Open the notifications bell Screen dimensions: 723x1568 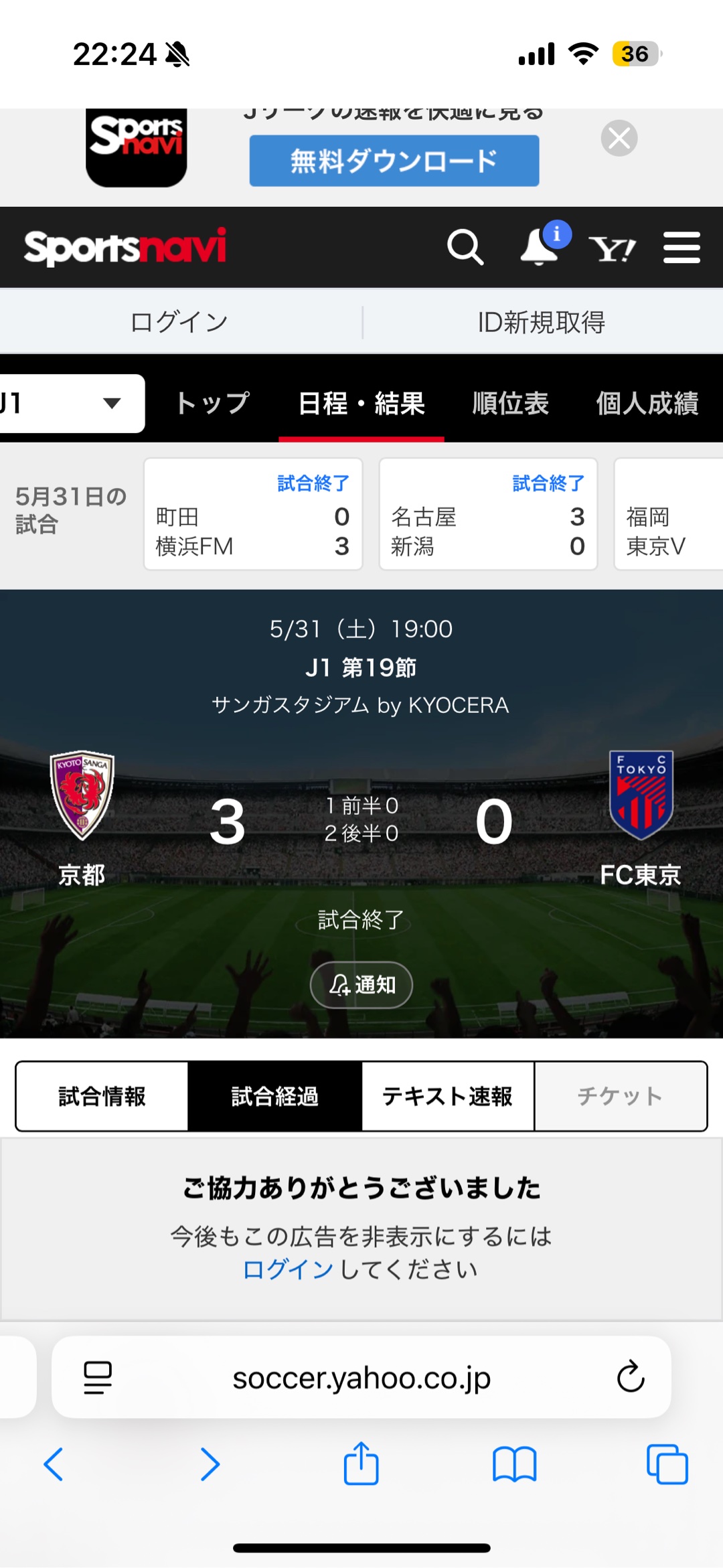point(540,248)
